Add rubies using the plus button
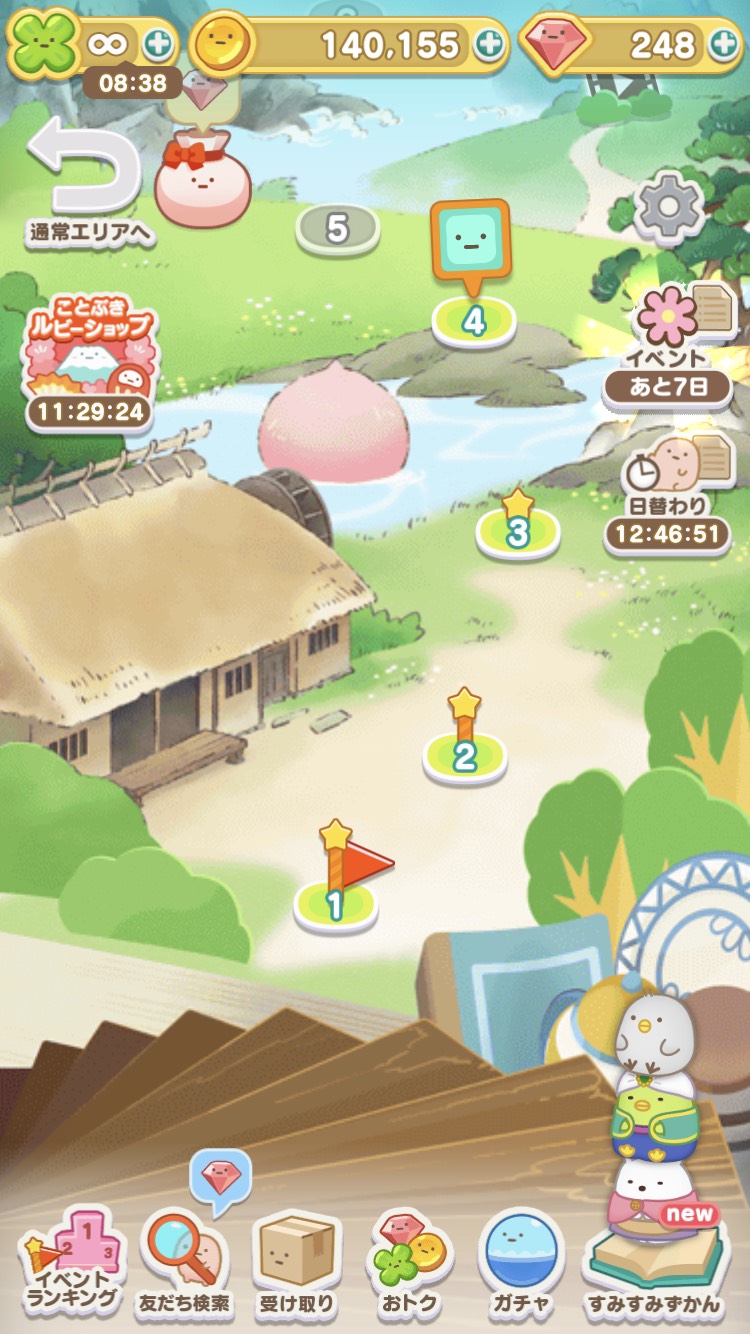750x1334 pixels. point(722,44)
